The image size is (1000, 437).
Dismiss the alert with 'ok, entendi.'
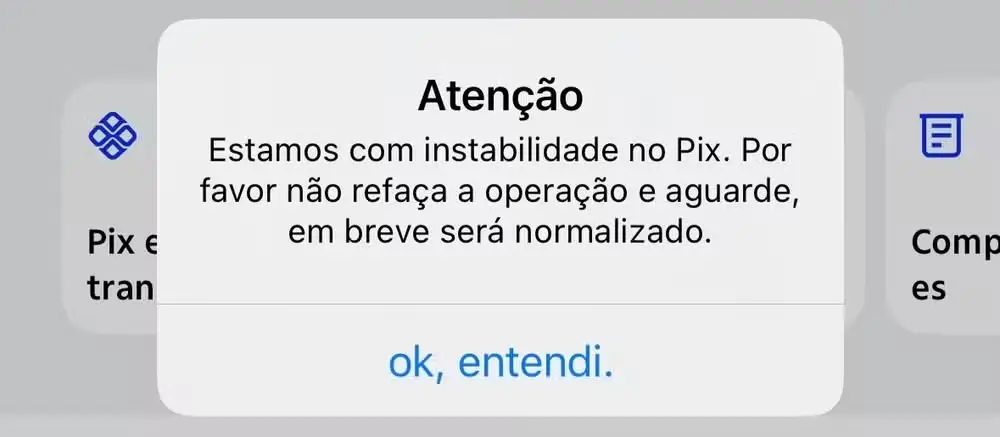pyautogui.click(x=500, y=364)
